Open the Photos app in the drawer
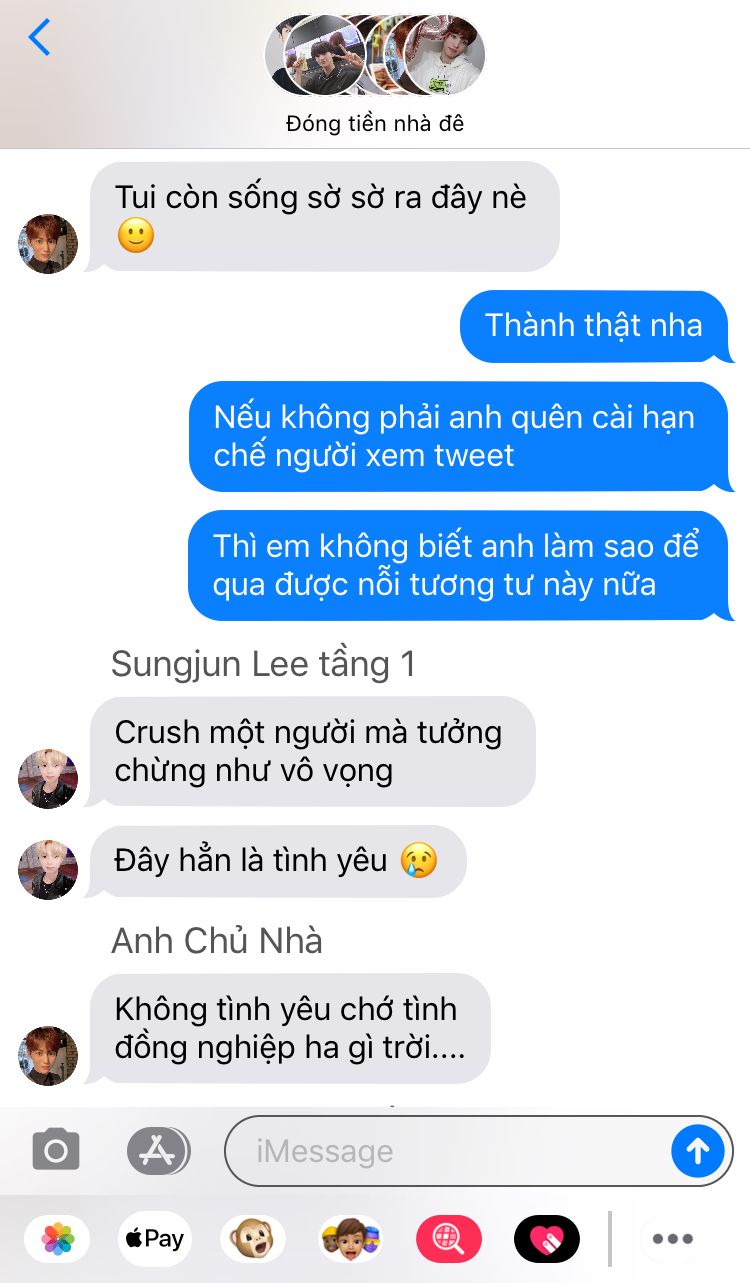Image resolution: width=750 pixels, height=1283 pixels. pos(57,1239)
